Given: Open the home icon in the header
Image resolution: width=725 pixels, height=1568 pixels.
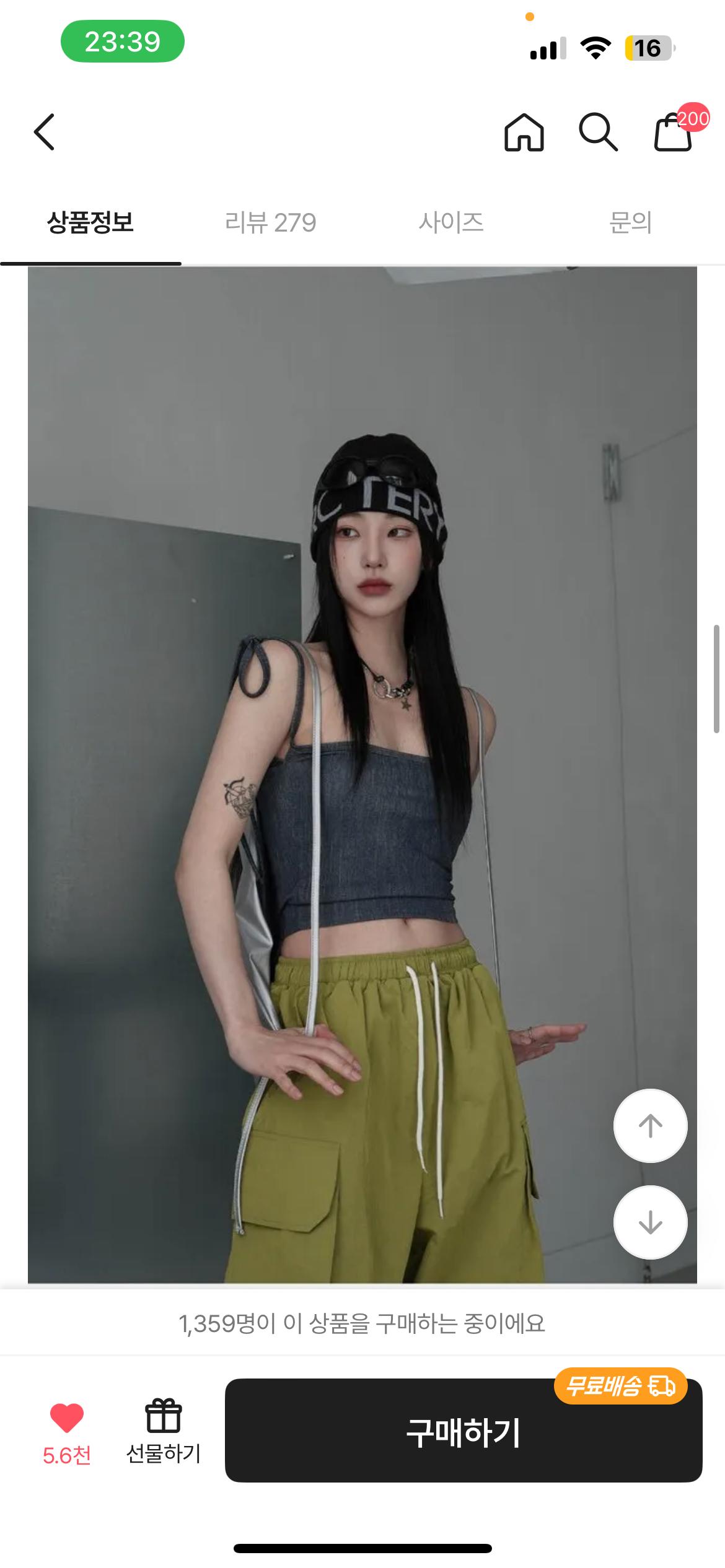Looking at the screenshot, I should point(524,132).
